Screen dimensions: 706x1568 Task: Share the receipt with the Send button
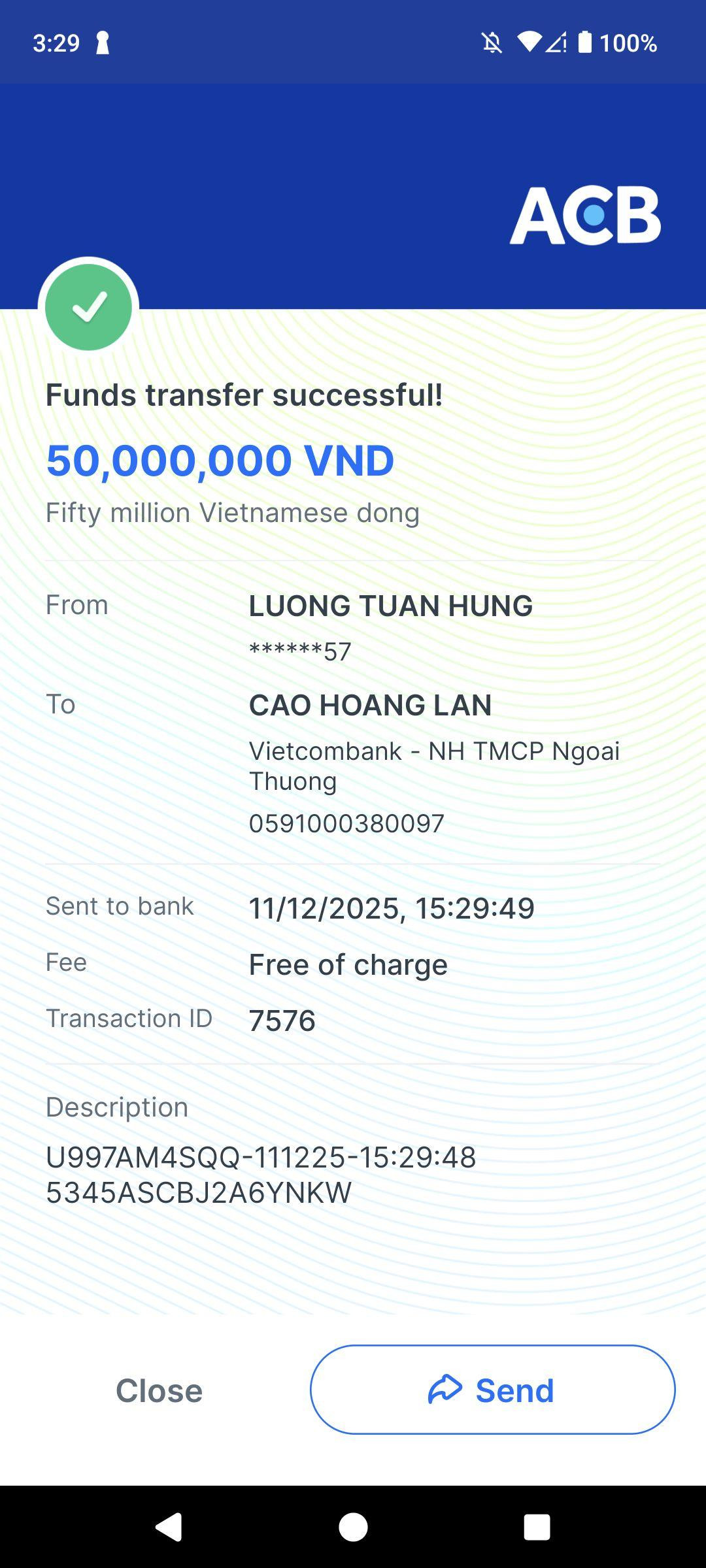click(492, 1390)
